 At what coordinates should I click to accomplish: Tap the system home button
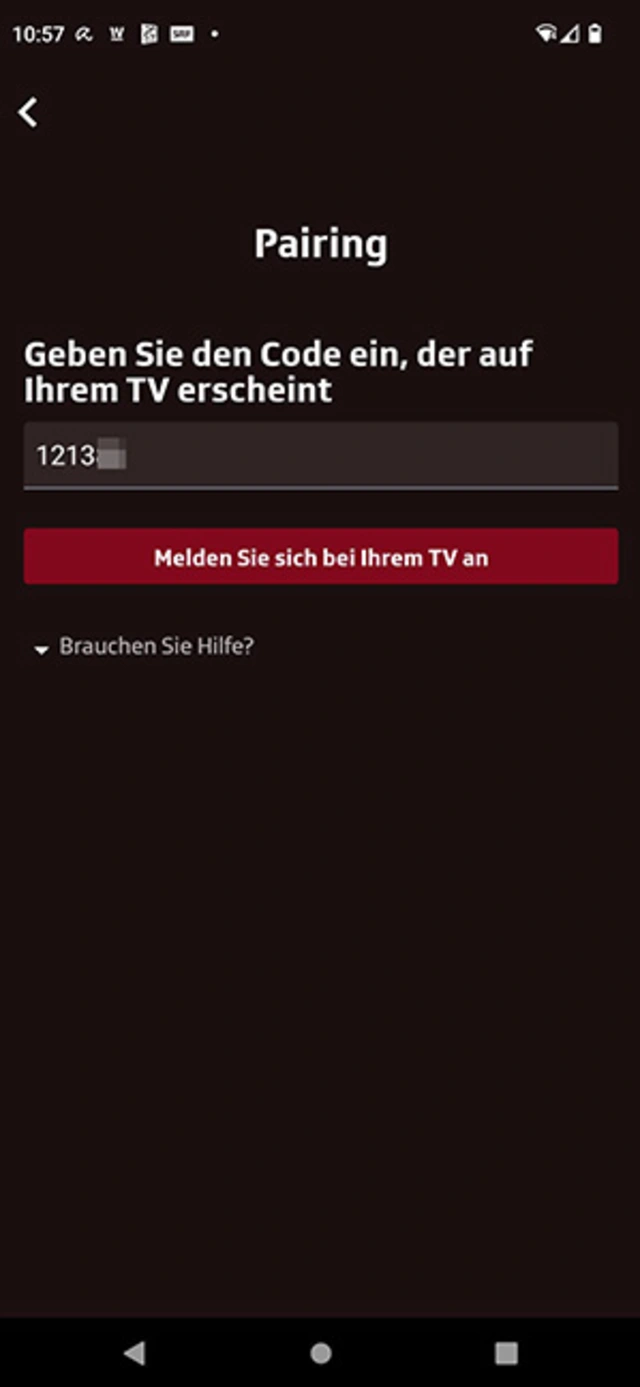click(320, 1353)
